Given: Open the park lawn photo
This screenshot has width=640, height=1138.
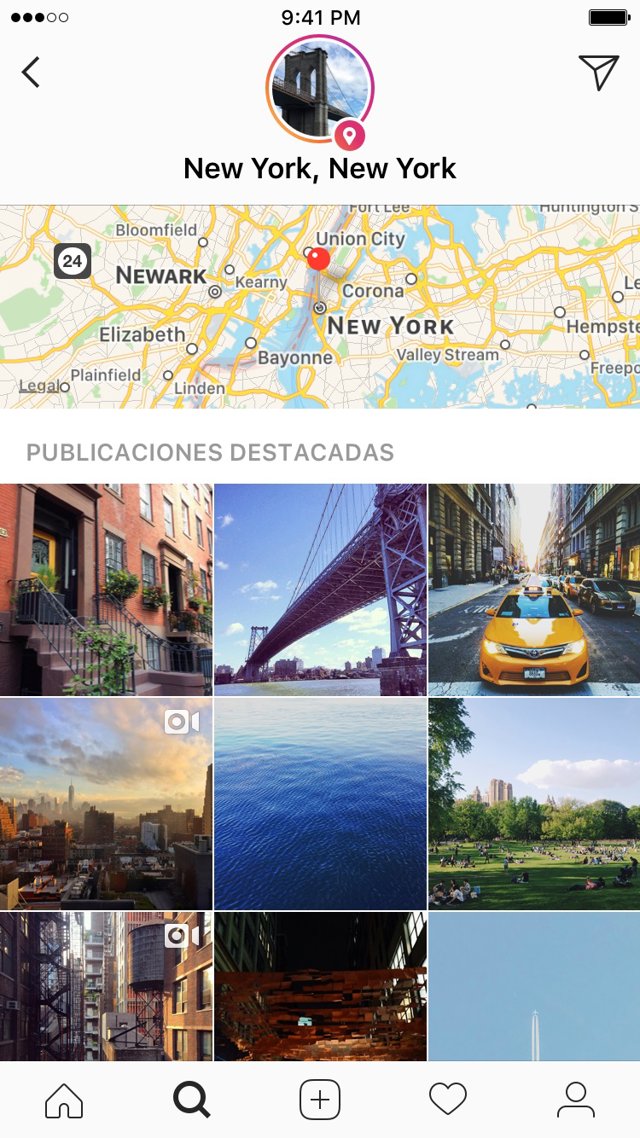Looking at the screenshot, I should coord(534,804).
